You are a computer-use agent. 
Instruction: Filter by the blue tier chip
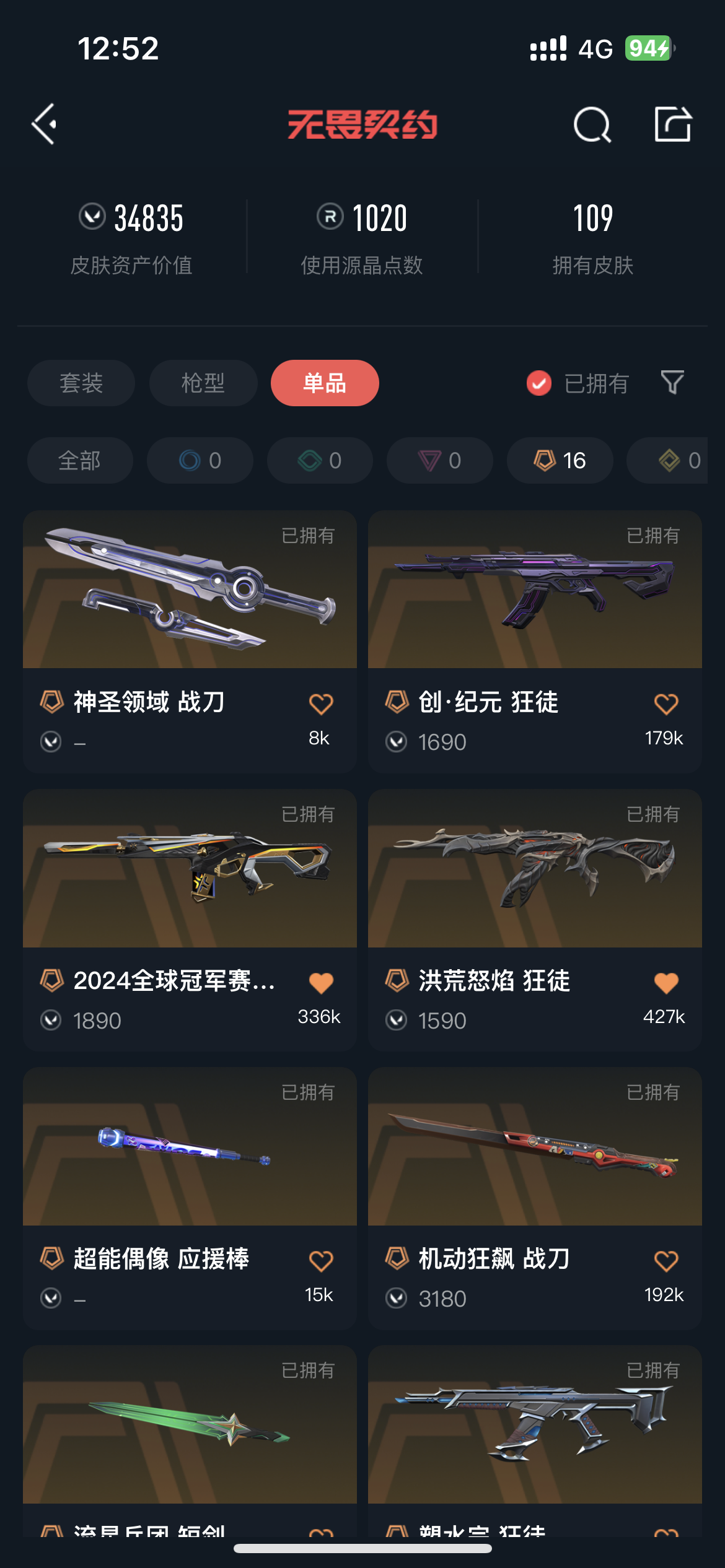(x=200, y=461)
